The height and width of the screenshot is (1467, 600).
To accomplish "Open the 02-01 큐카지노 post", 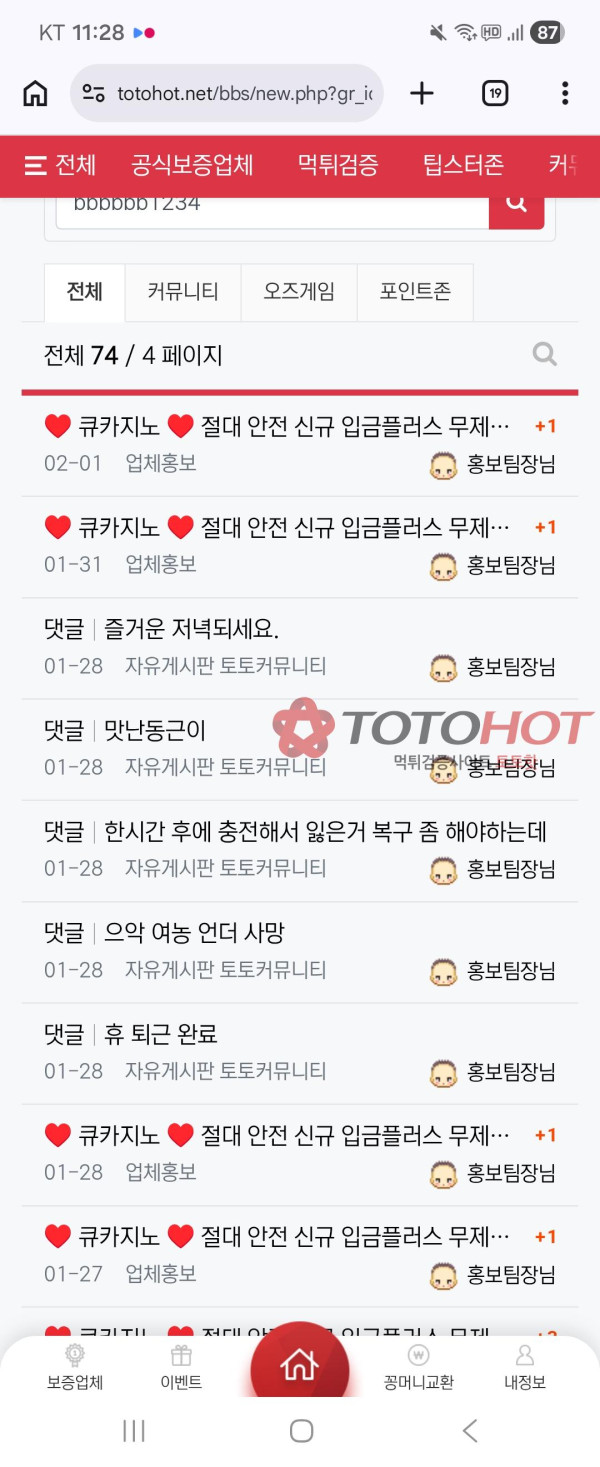I will (277, 427).
